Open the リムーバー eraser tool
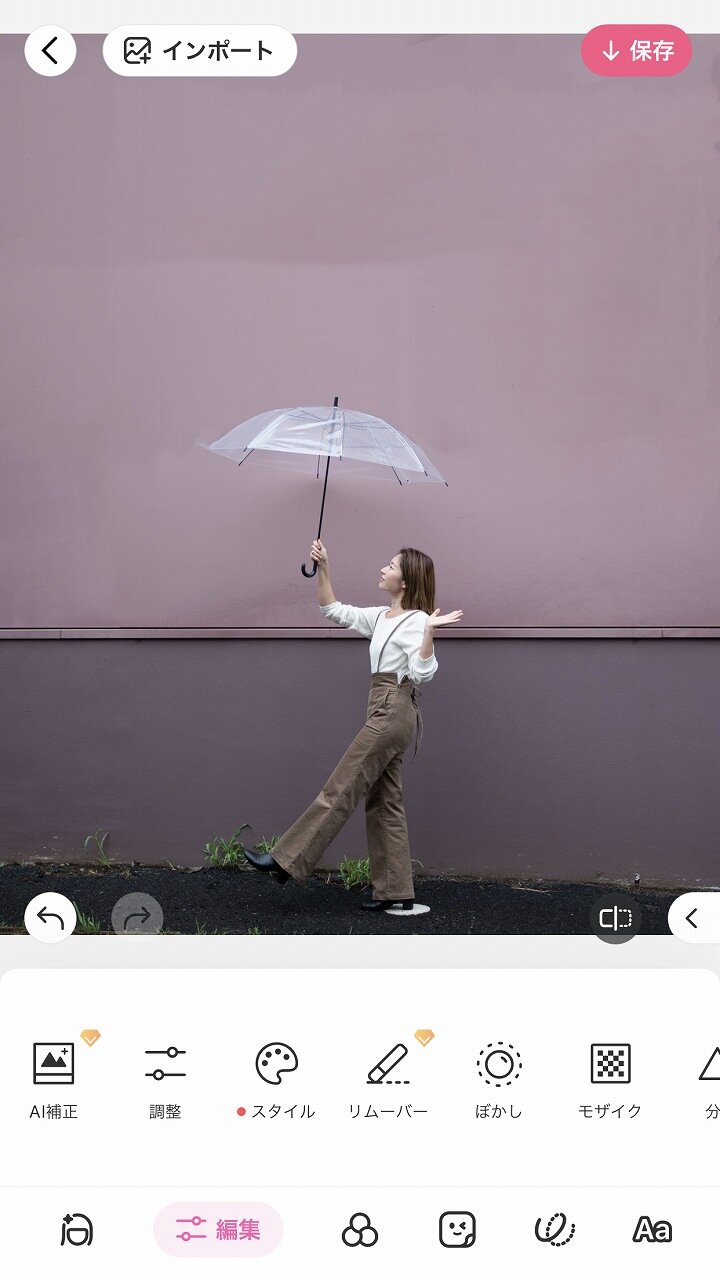Image resolution: width=720 pixels, height=1280 pixels. [388, 1078]
